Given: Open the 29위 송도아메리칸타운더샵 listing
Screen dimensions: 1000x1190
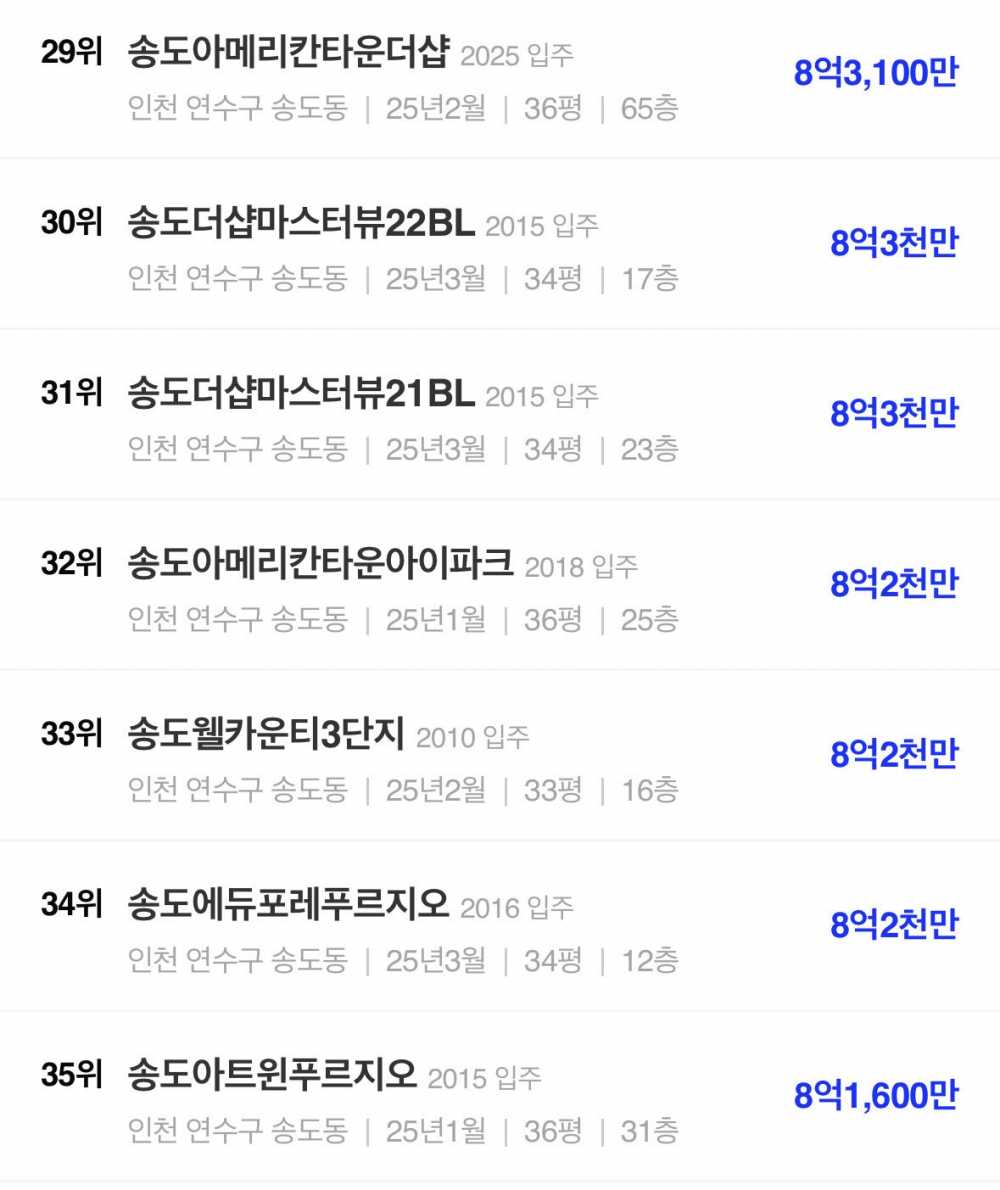Looking at the screenshot, I should pos(290,53).
